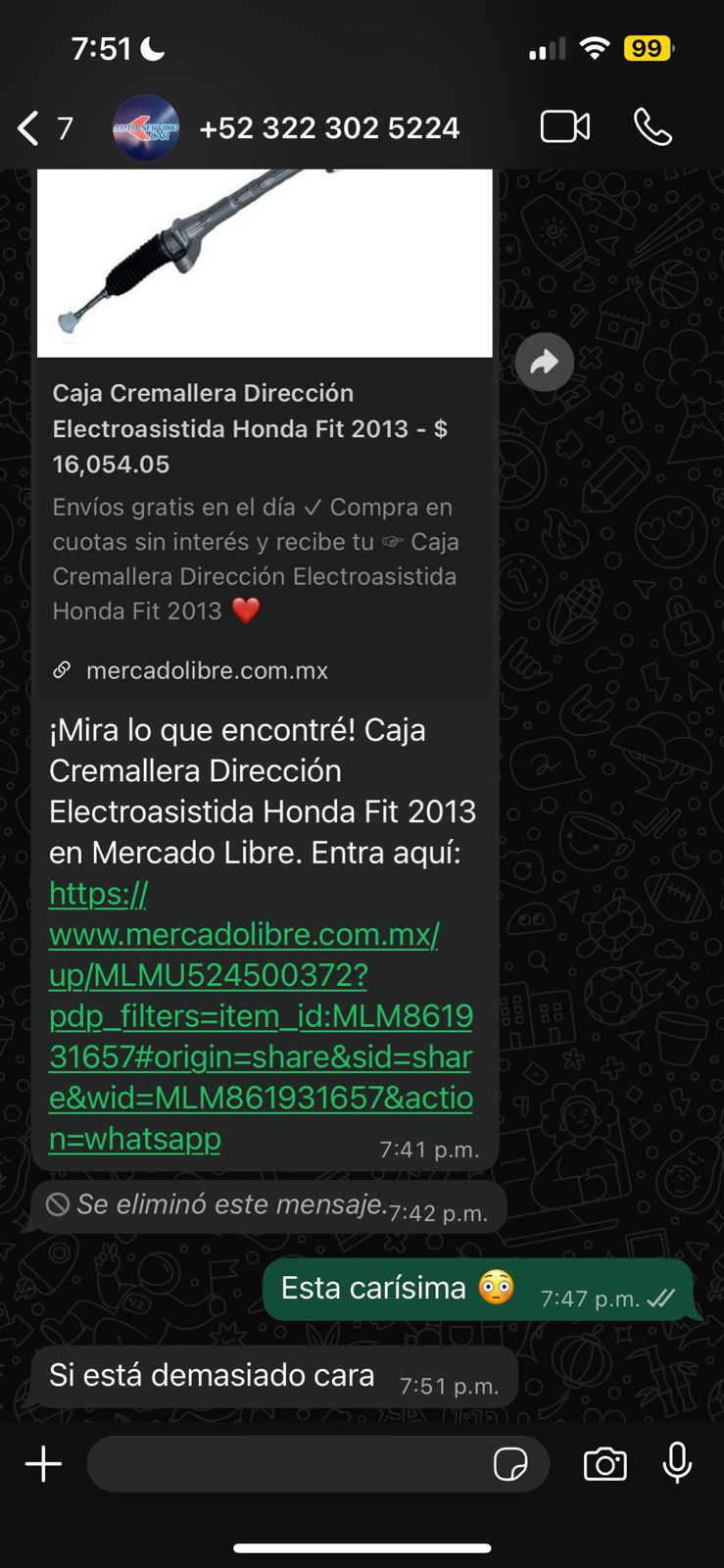Start a voice call
The height and width of the screenshot is (1568, 724).
[652, 127]
